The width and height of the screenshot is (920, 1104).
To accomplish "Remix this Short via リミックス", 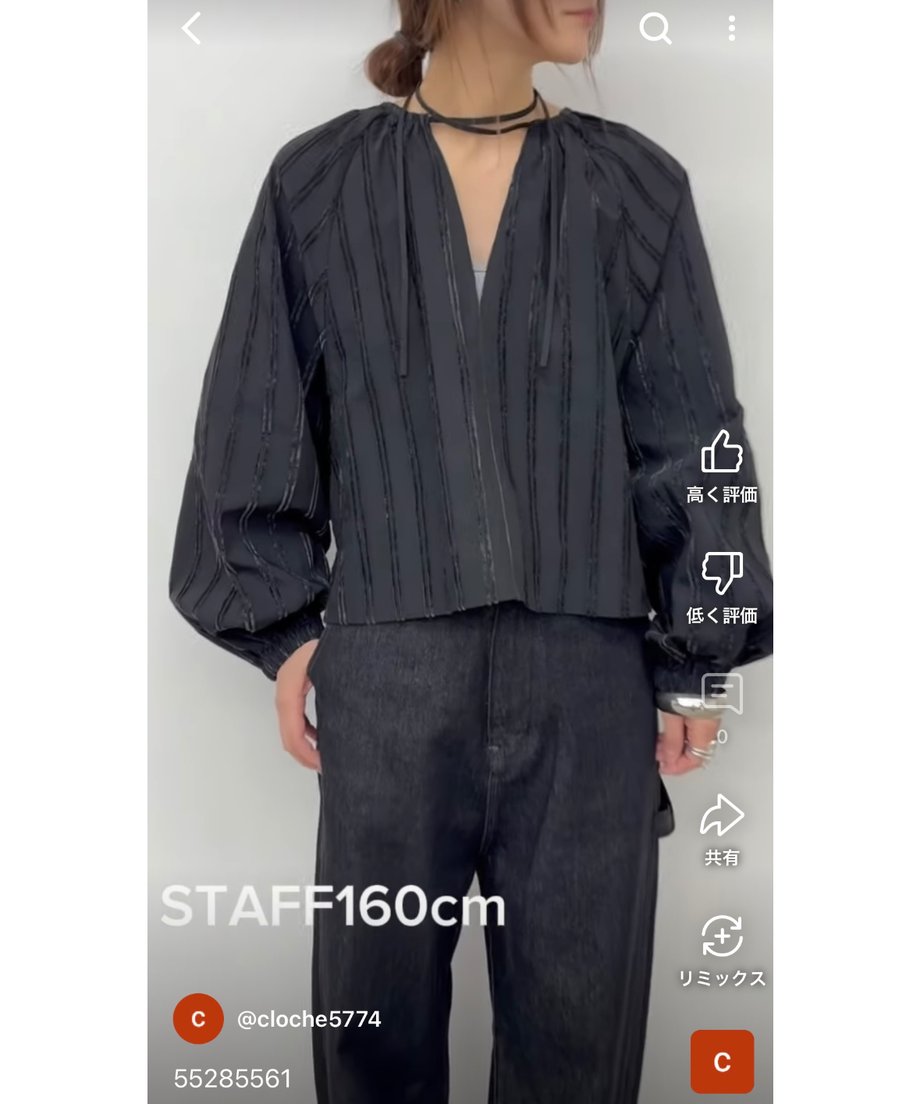I will tap(721, 938).
